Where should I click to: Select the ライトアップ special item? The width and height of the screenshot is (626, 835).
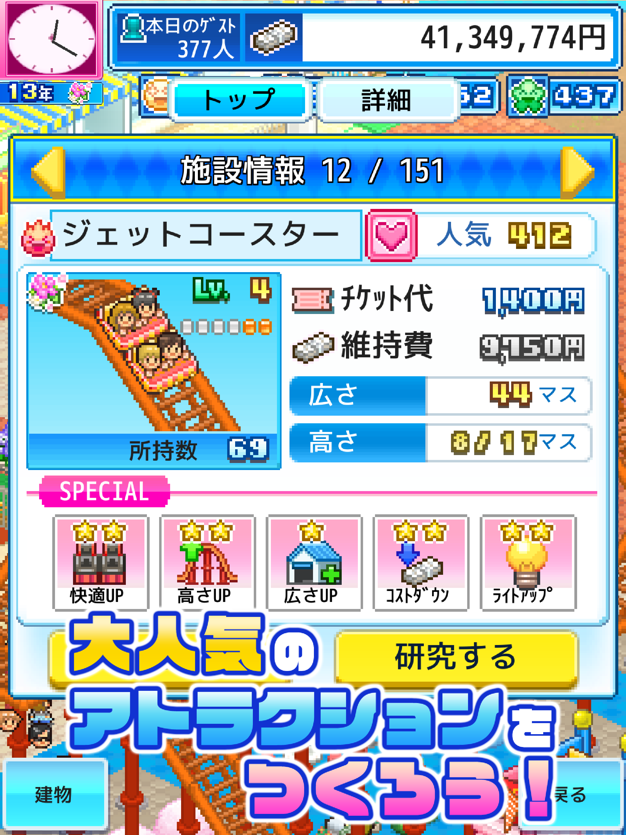click(x=527, y=564)
